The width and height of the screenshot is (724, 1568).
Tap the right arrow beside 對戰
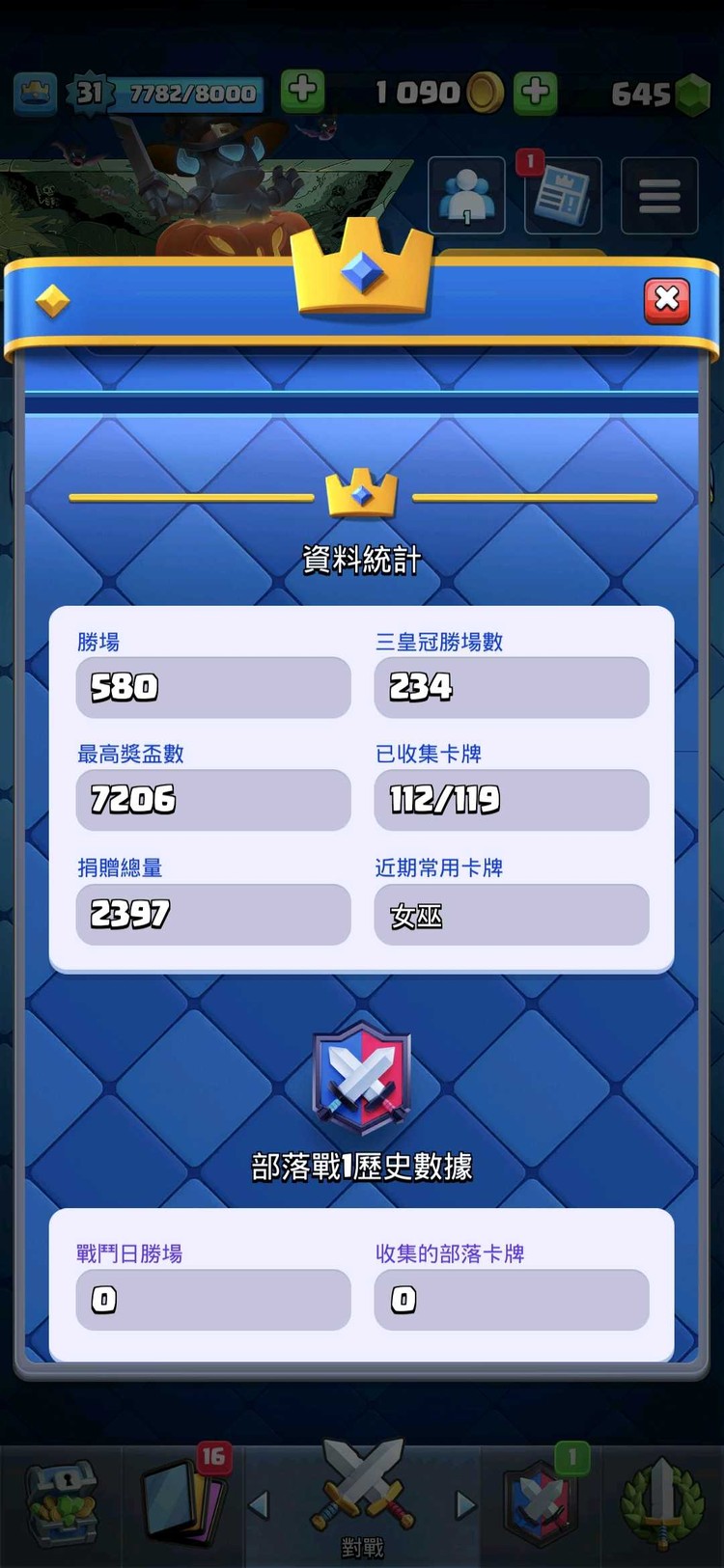tap(465, 1504)
